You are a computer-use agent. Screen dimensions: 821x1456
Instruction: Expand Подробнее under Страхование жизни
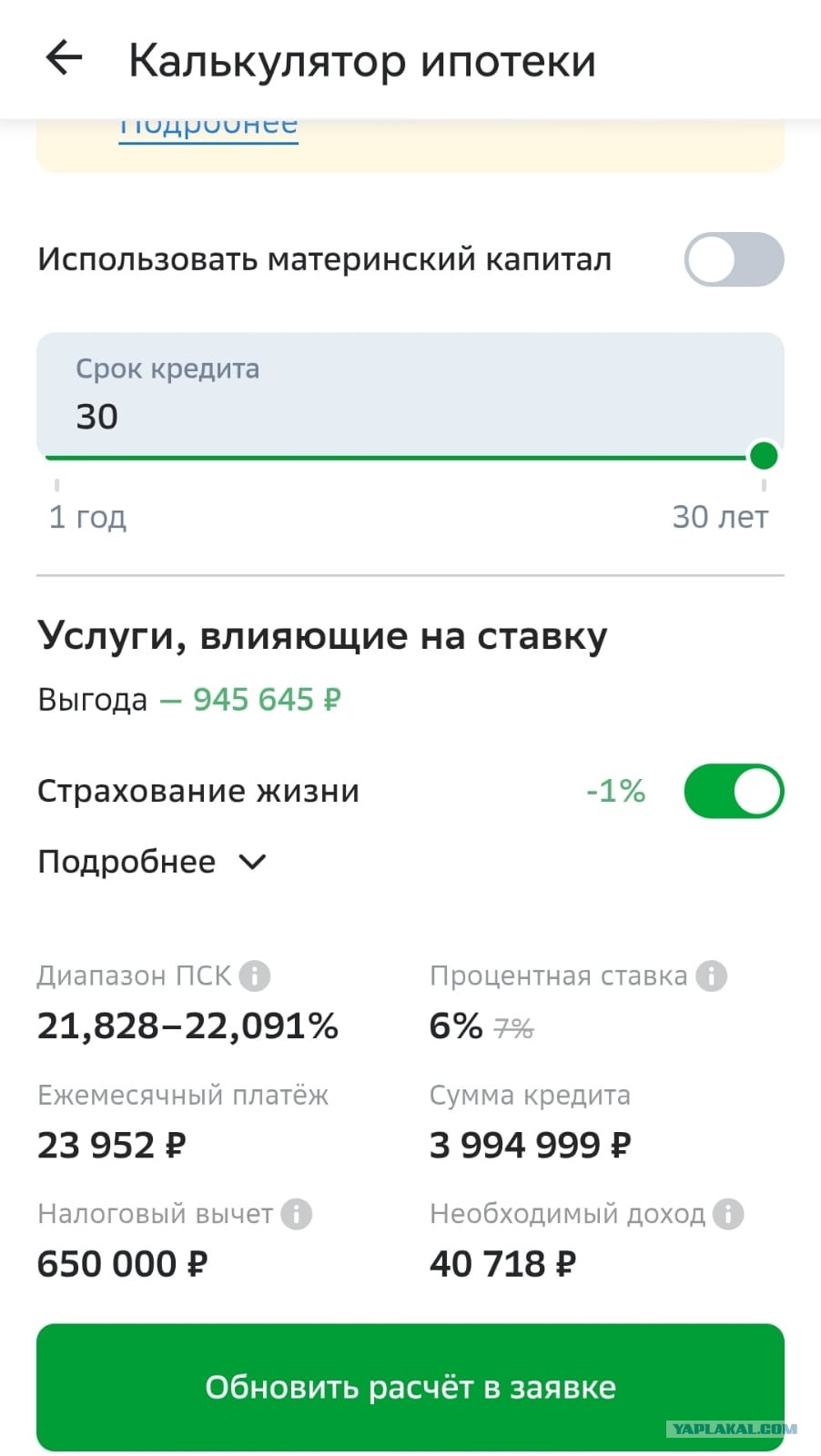152,862
